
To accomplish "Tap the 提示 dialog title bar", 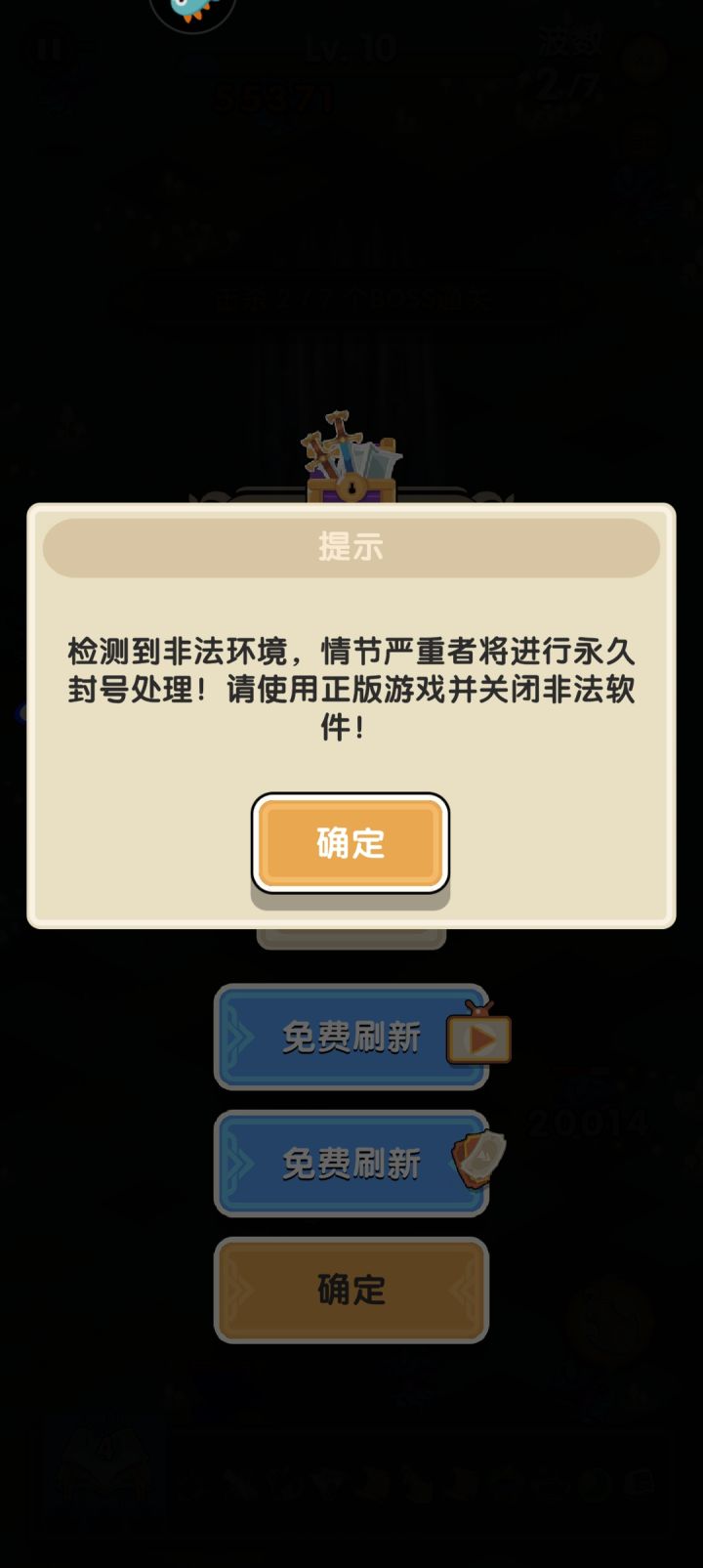I will coord(351,547).
